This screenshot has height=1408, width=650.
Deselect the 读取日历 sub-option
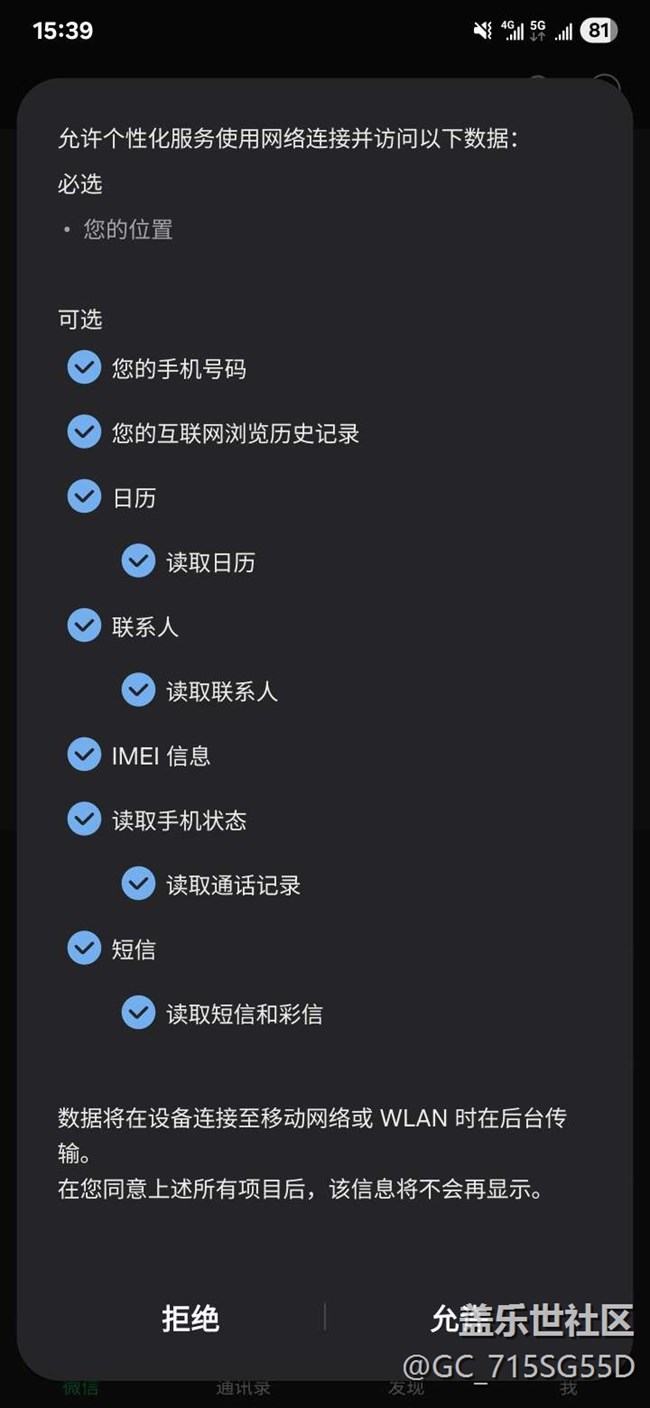138,561
